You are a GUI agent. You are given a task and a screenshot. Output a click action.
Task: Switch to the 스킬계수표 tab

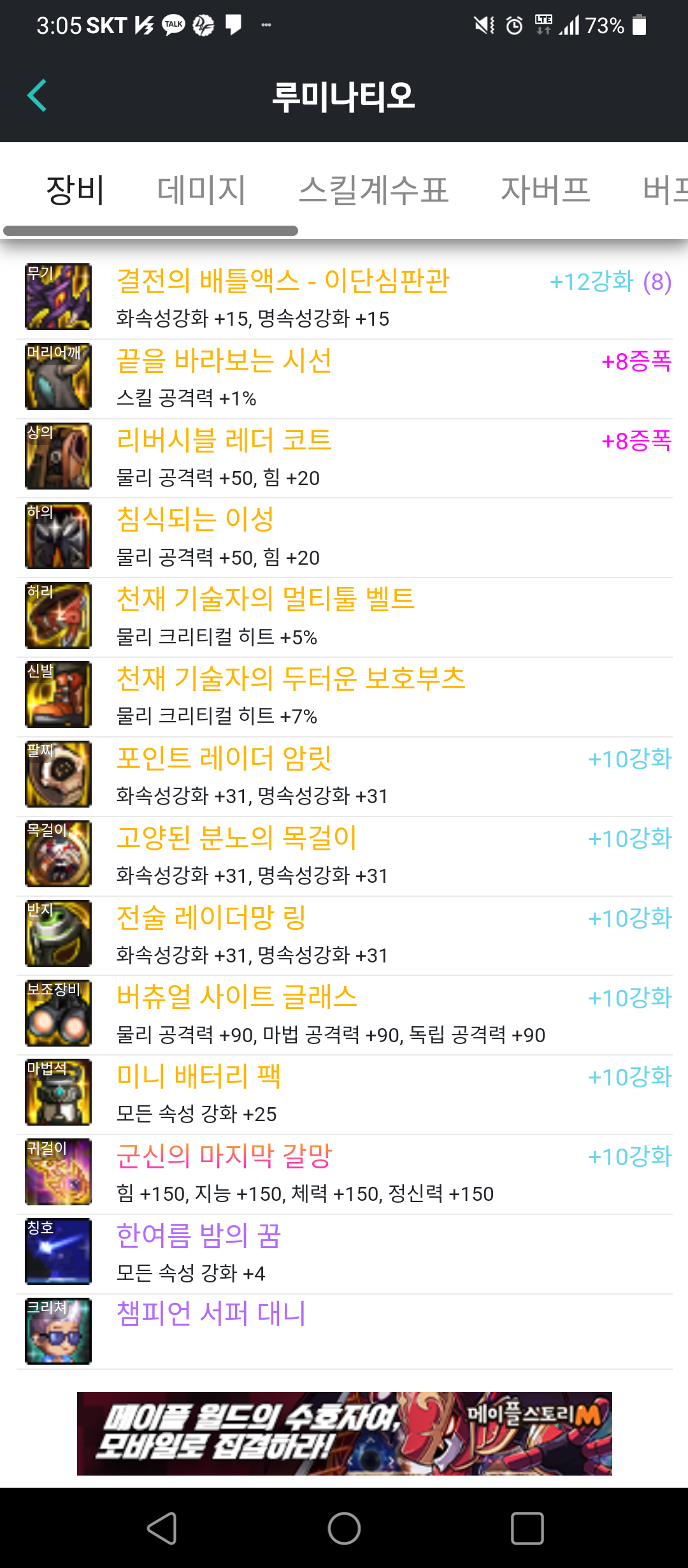click(374, 190)
